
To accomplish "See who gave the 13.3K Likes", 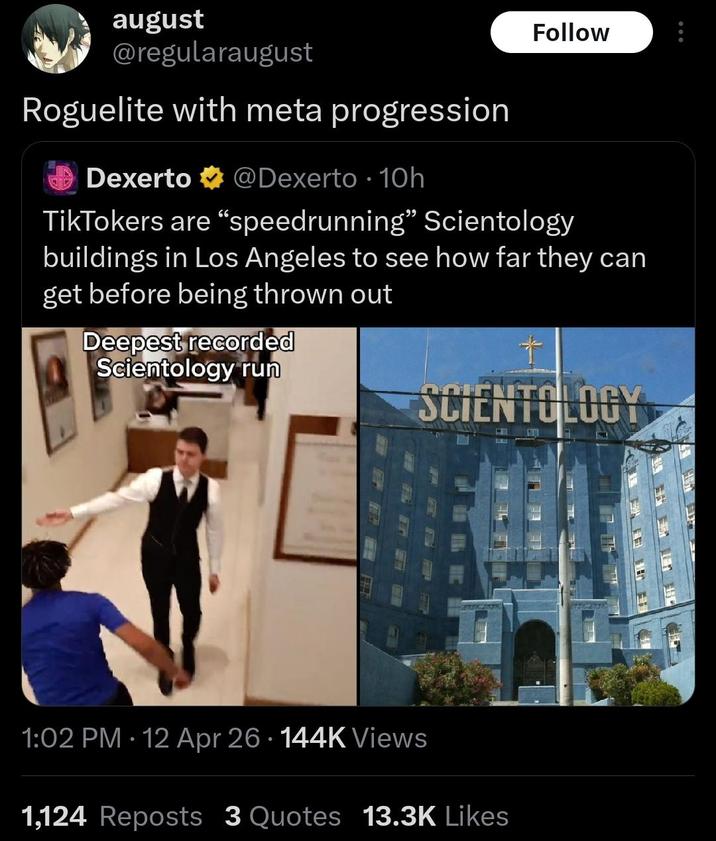I will pos(435,816).
